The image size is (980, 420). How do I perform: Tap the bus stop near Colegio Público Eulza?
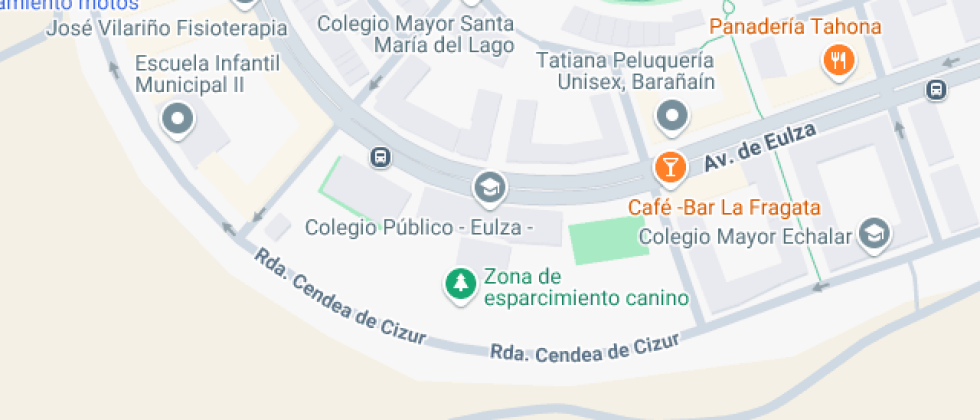point(380,157)
